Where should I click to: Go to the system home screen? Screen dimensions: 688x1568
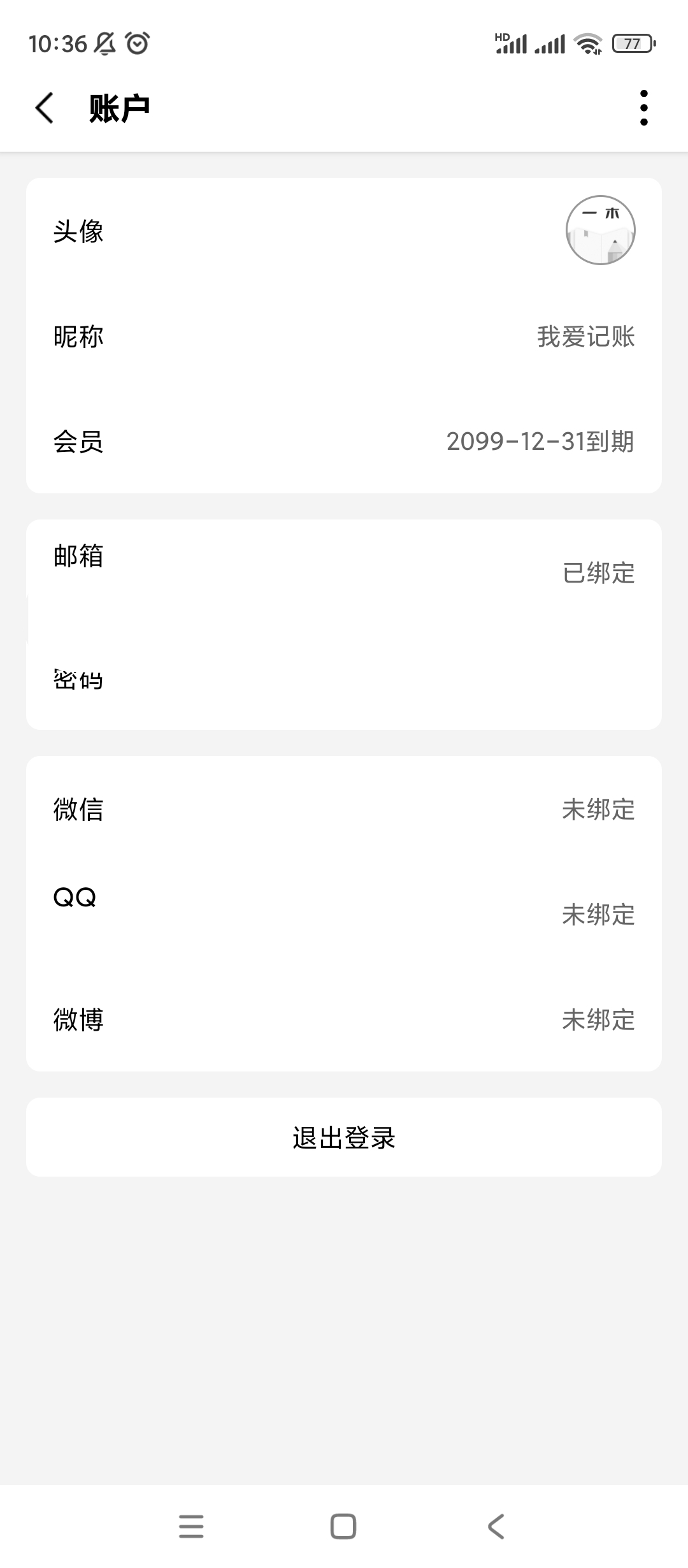click(343, 1526)
